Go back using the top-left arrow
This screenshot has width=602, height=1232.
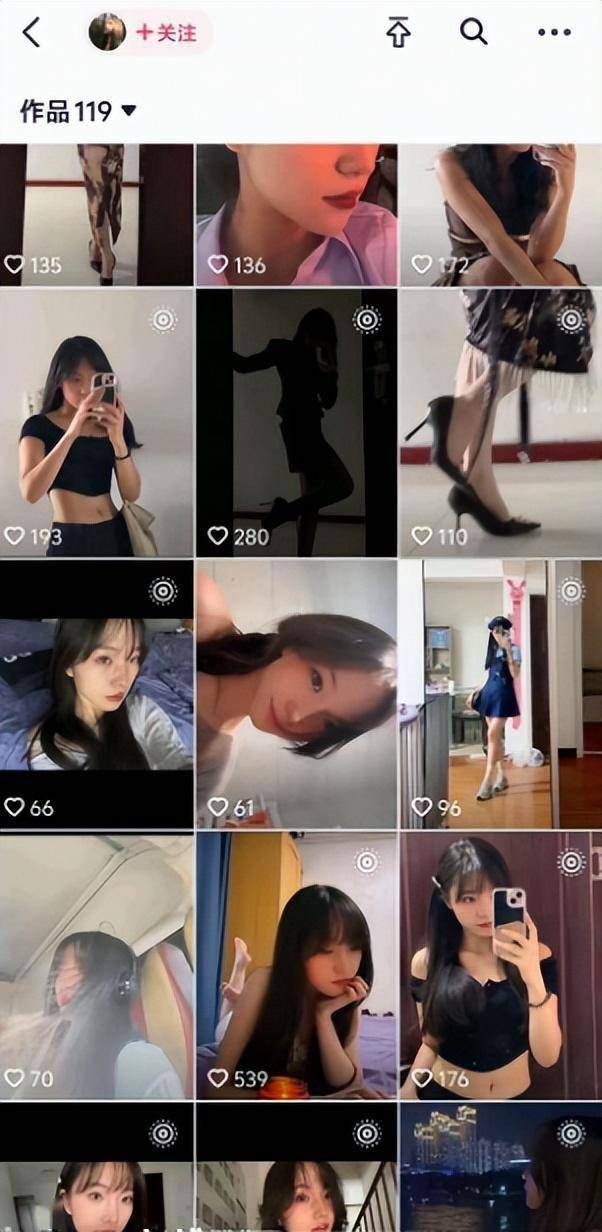(32, 33)
